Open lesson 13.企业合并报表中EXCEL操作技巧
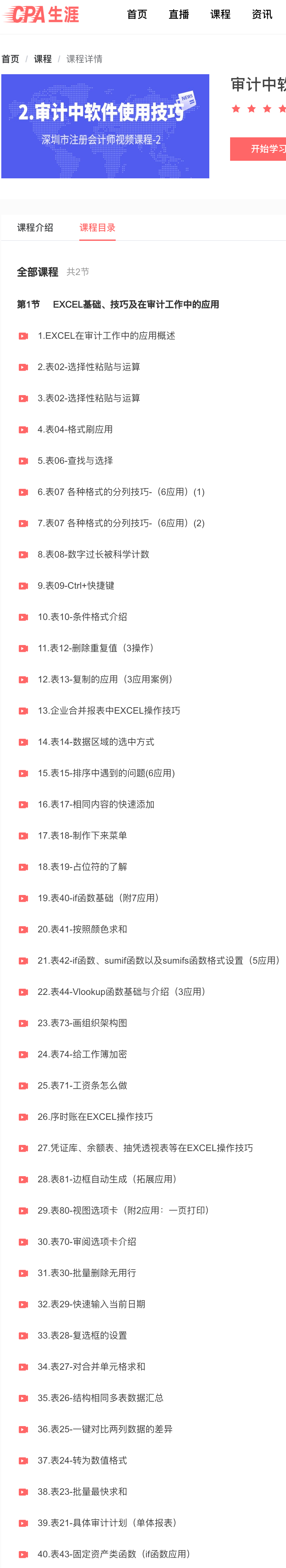The width and height of the screenshot is (286, 1568). tap(109, 711)
